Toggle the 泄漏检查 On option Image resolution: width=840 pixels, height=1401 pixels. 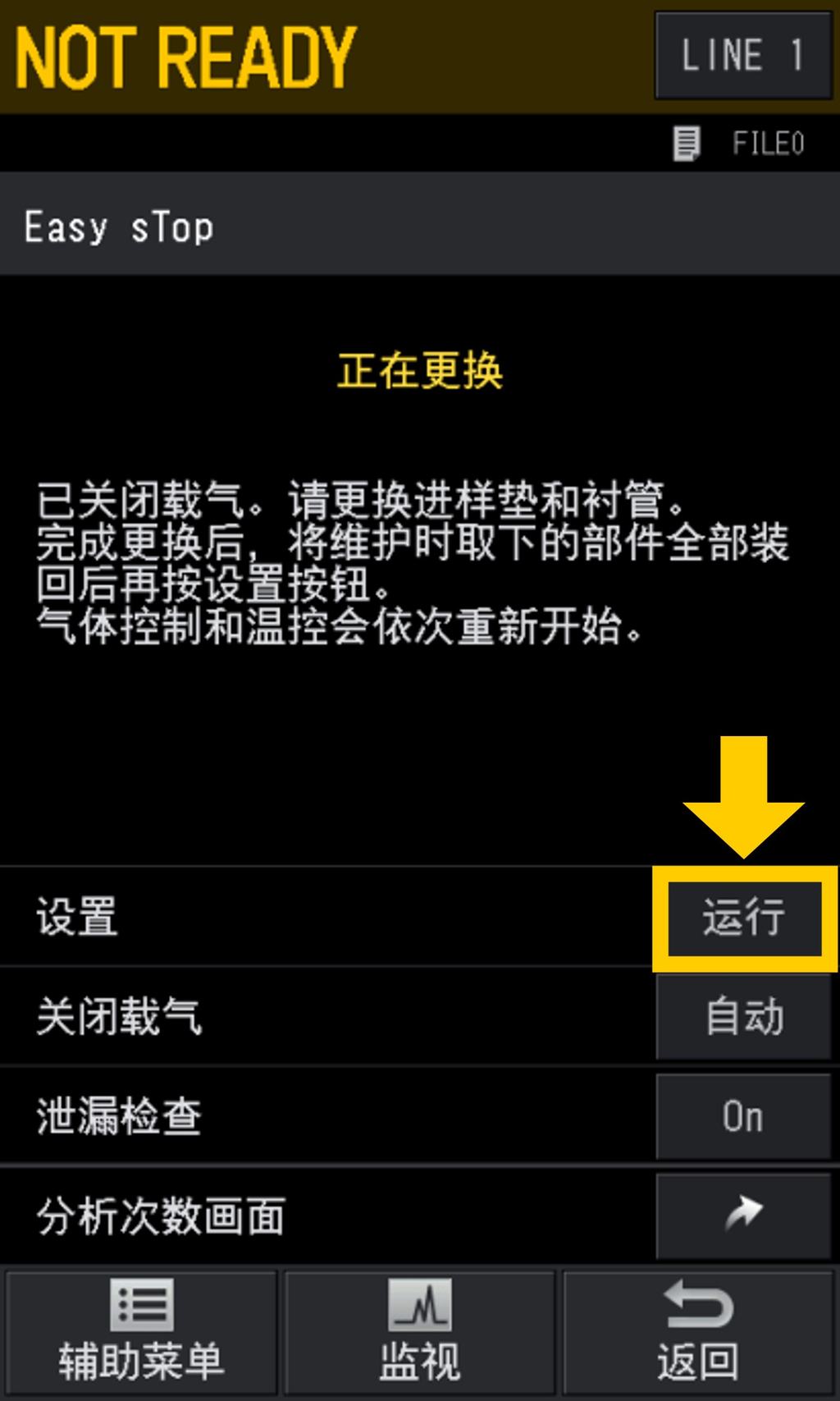point(744,1117)
